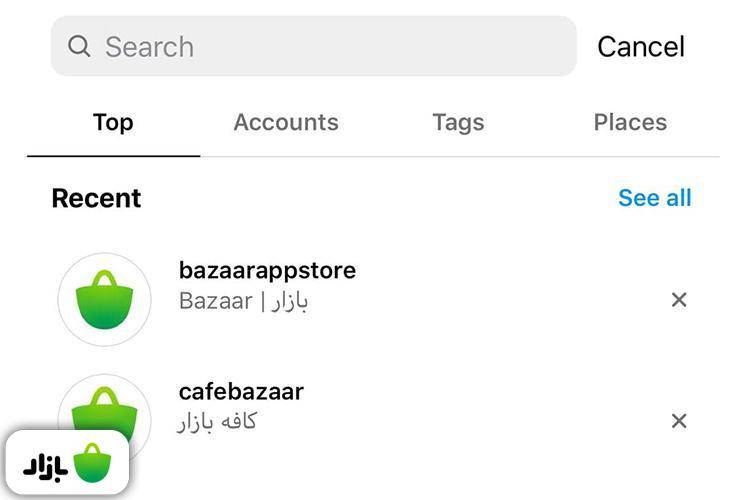
Task: Cancel the search
Action: pos(640,46)
